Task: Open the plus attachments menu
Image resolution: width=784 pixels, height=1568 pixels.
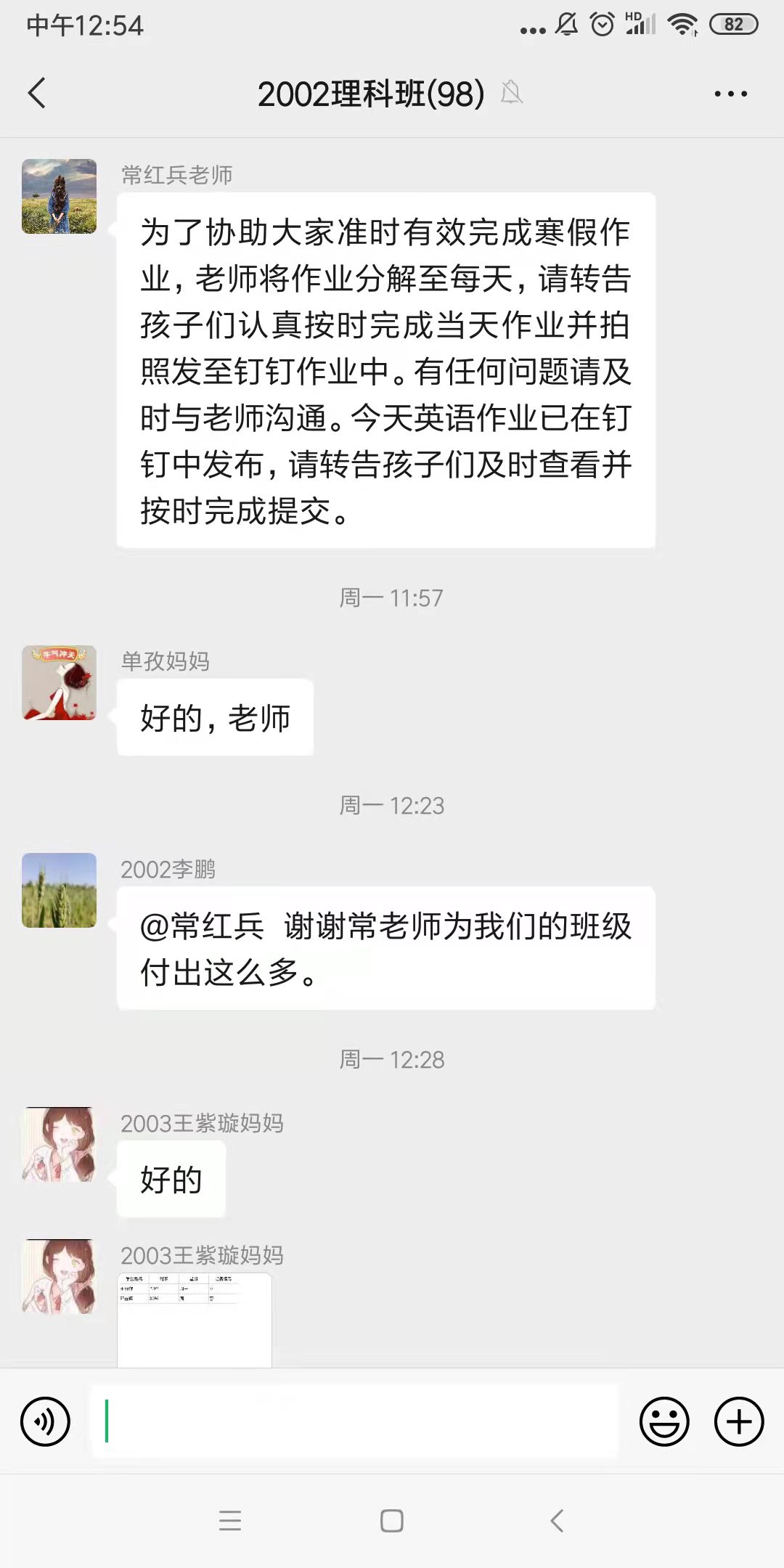Action: 739,1421
